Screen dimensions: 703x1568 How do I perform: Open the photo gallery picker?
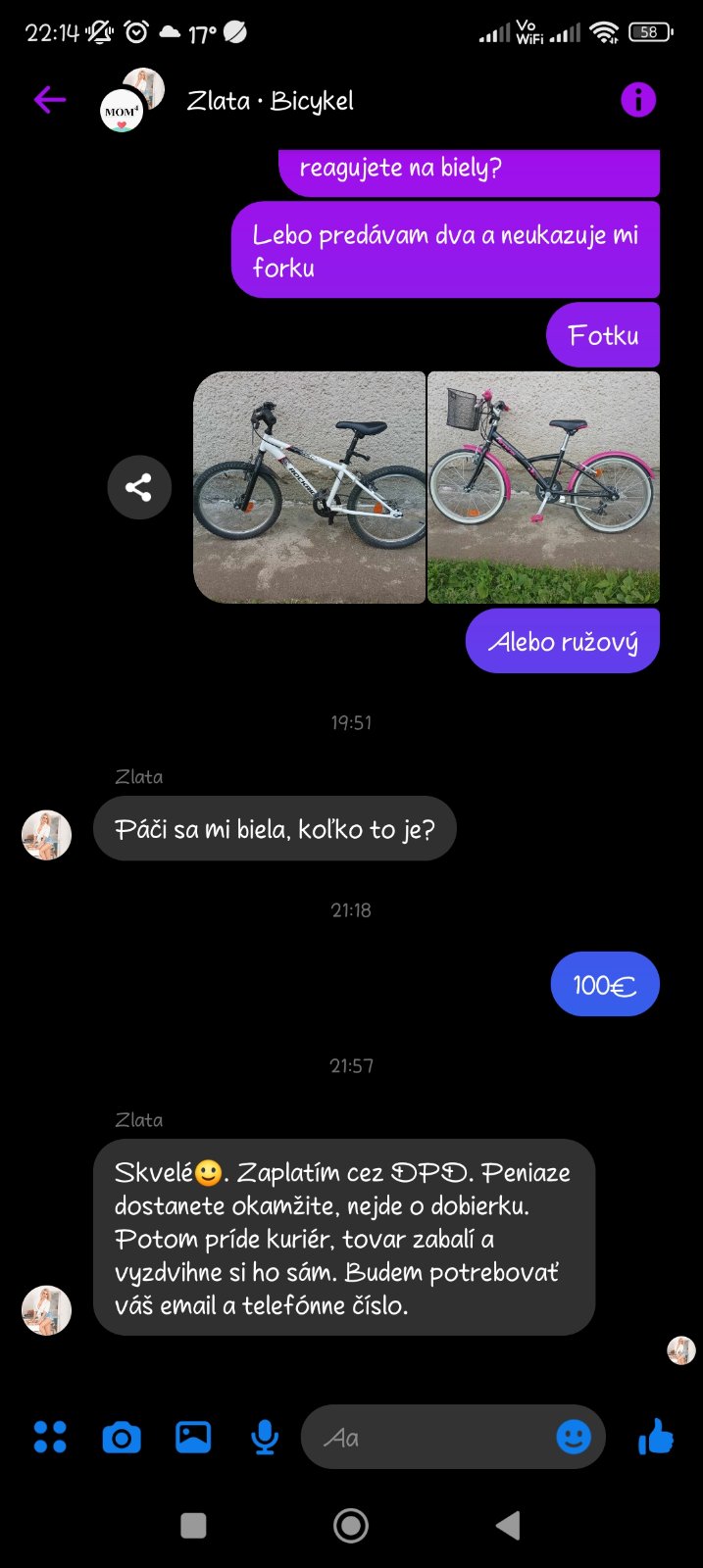[193, 1437]
